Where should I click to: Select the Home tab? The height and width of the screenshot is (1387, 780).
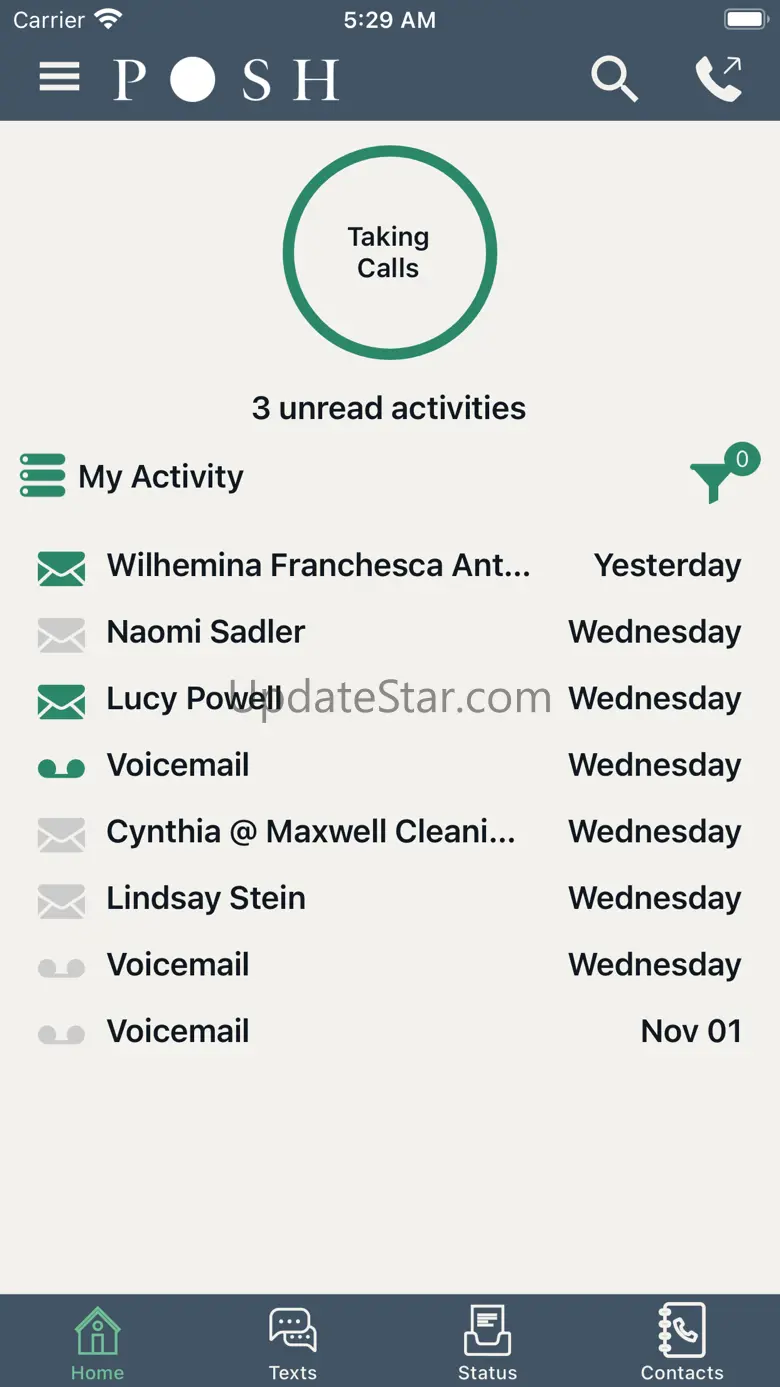[x=98, y=1342]
